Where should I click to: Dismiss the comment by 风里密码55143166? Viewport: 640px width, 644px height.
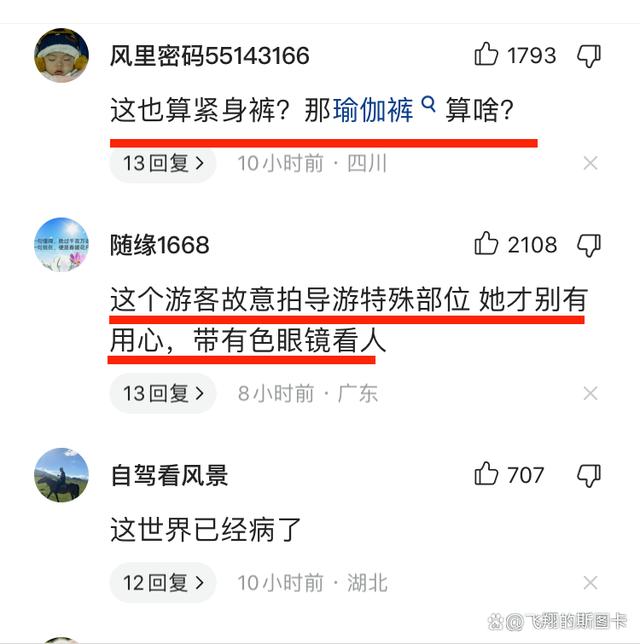[x=591, y=164]
